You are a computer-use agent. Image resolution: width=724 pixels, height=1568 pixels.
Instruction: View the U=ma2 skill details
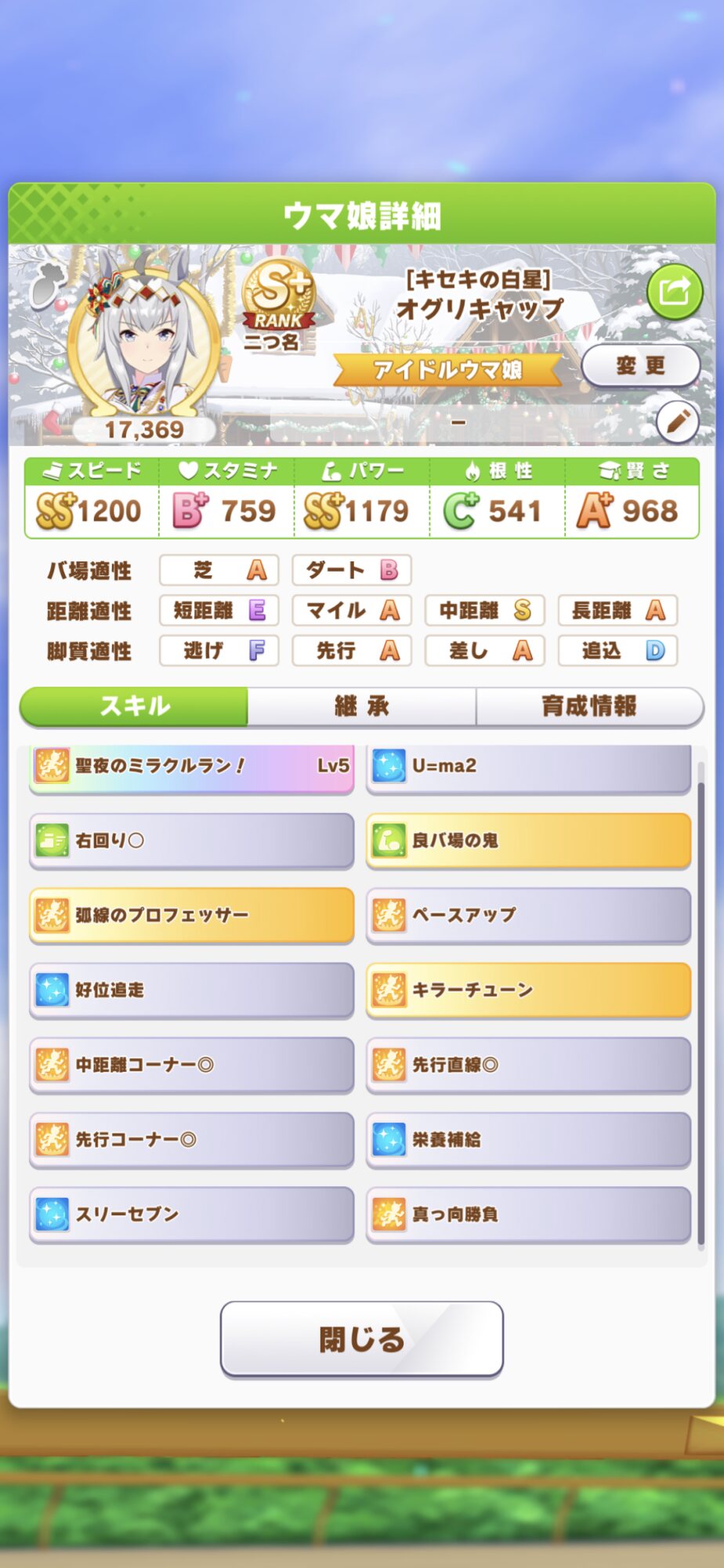click(x=528, y=767)
